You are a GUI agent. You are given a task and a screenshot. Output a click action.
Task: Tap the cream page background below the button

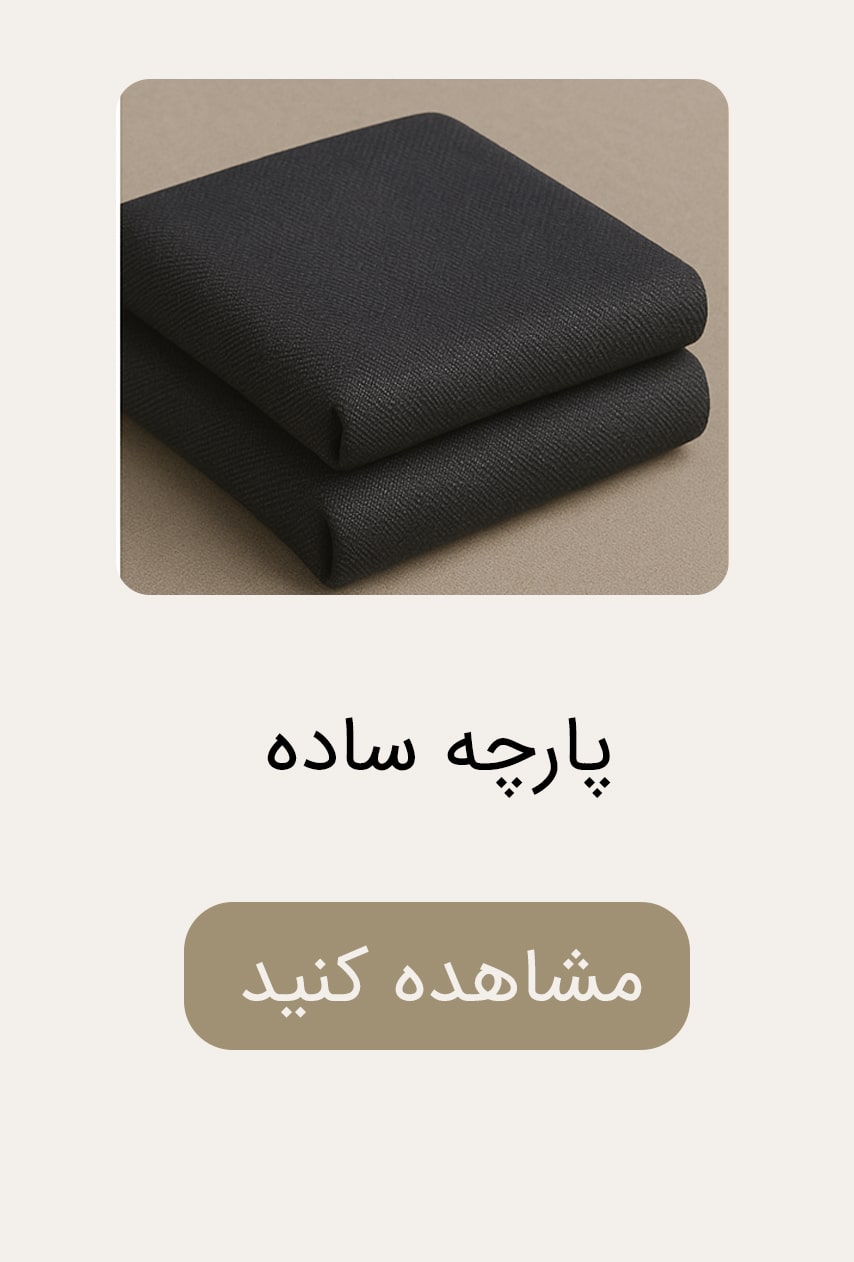click(x=427, y=1150)
